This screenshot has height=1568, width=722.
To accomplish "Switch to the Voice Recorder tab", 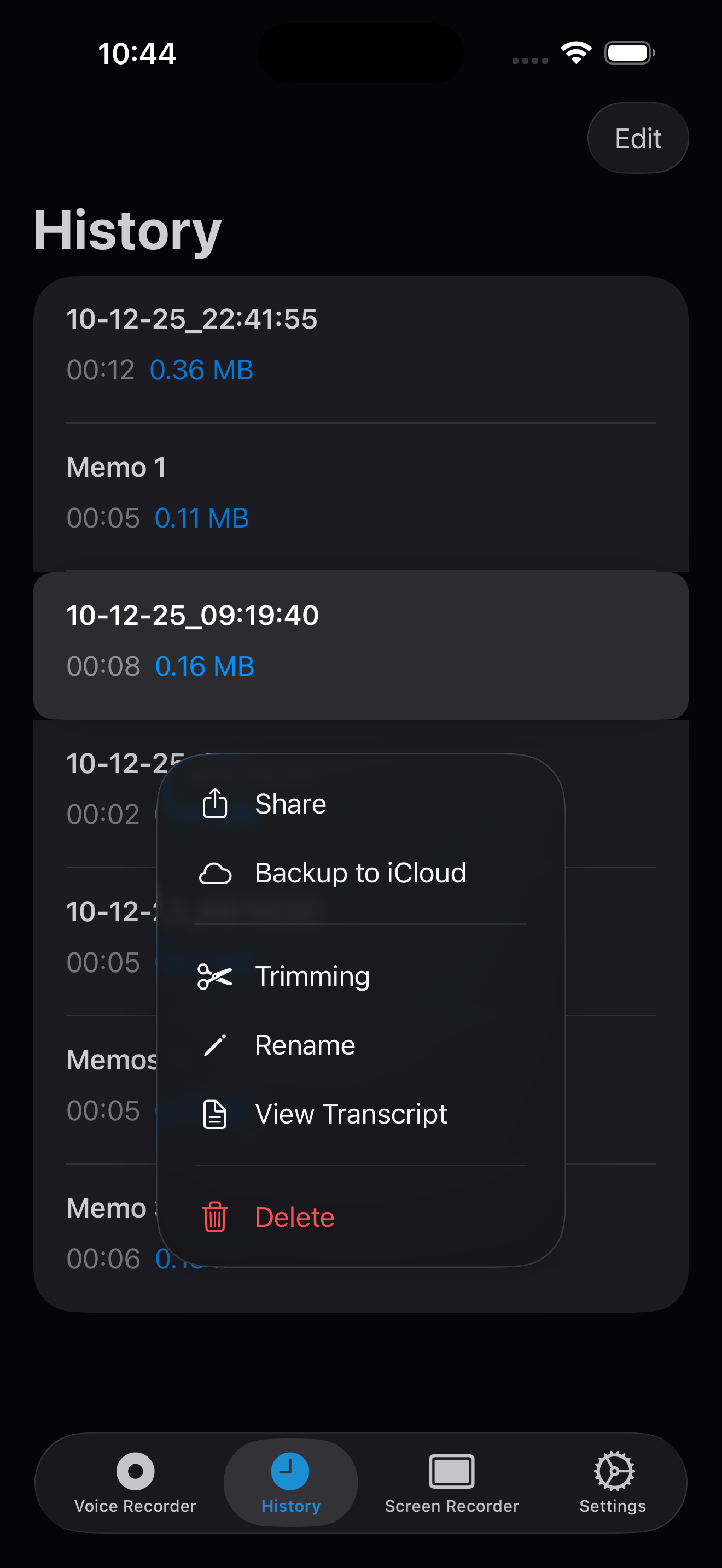I will (x=135, y=1483).
